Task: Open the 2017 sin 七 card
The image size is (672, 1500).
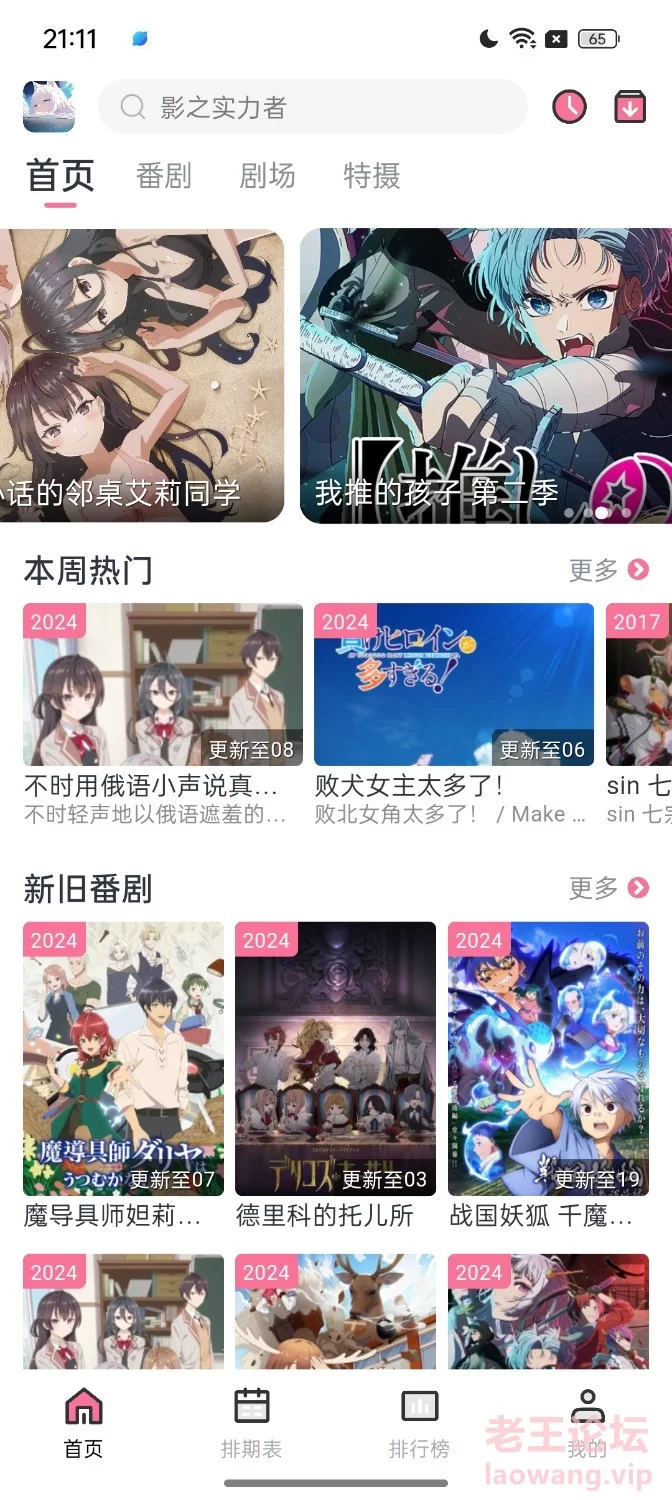Action: tap(639, 715)
